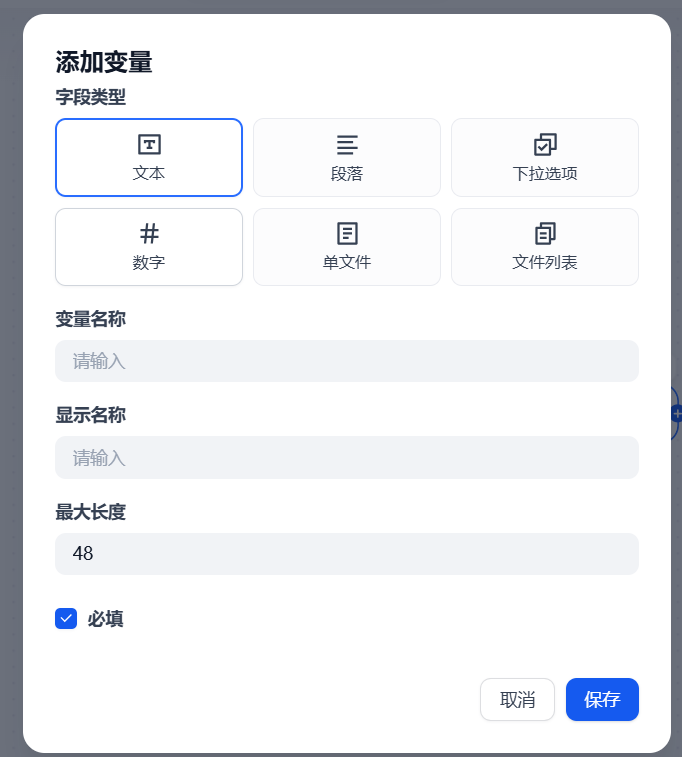Focus the 变量名称 input field

[346, 361]
